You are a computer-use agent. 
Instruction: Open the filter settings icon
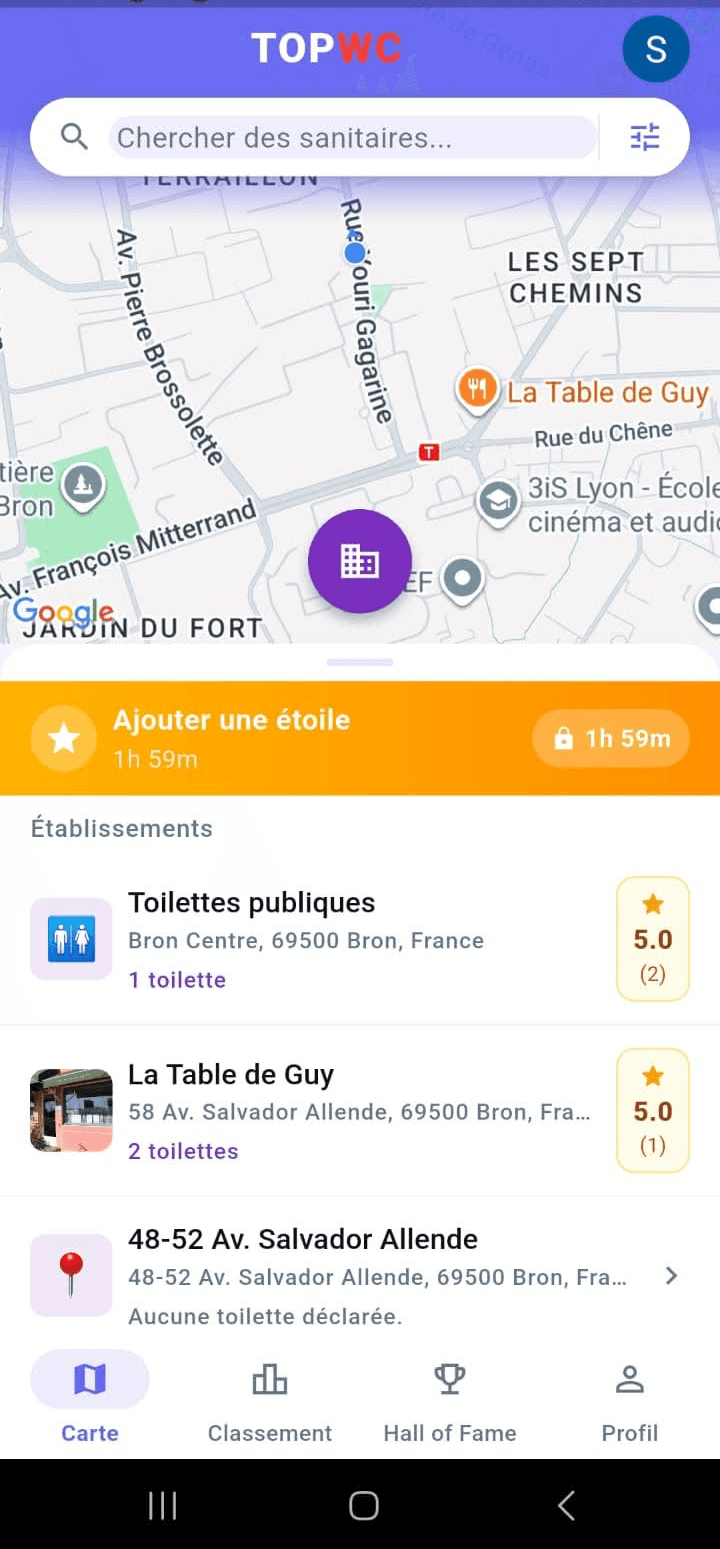pos(645,137)
